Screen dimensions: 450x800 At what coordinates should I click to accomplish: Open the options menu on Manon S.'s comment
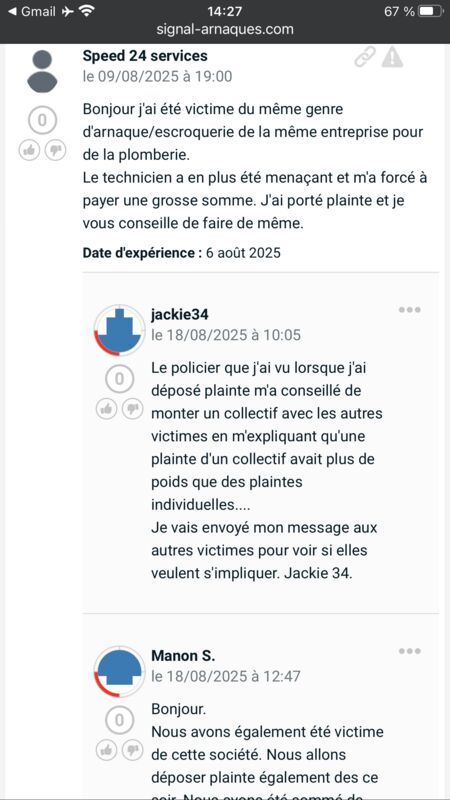(x=410, y=651)
